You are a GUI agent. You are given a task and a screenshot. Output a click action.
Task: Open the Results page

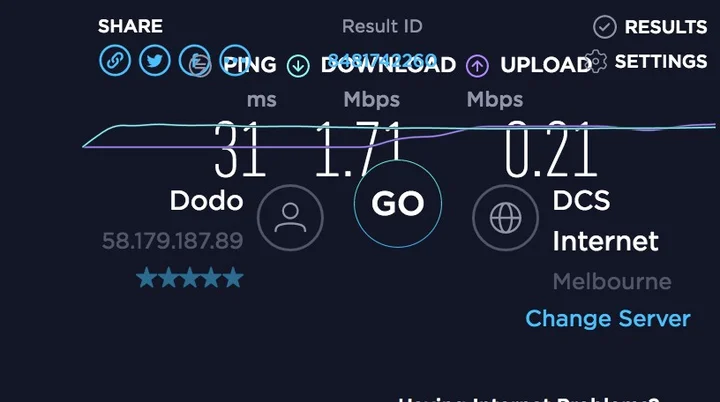(651, 27)
